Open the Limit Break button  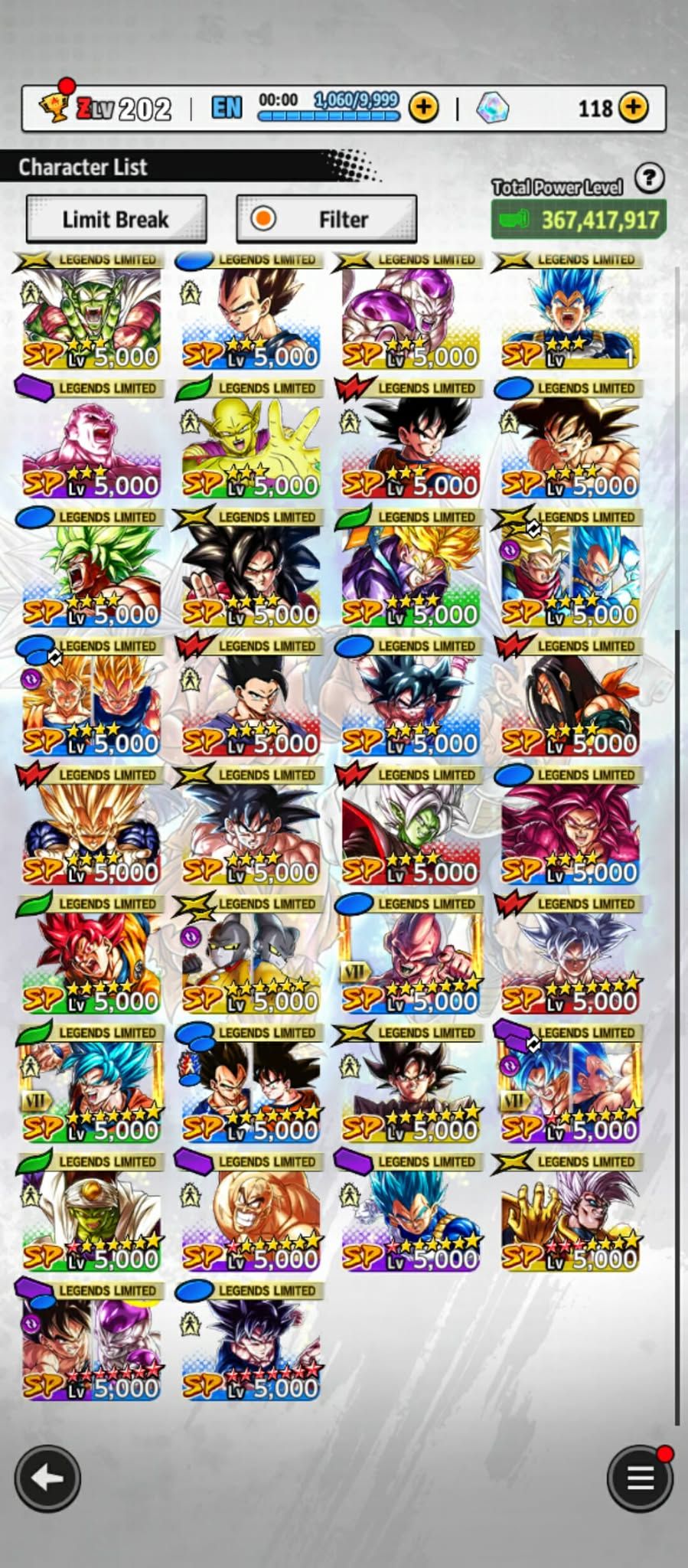(x=116, y=220)
